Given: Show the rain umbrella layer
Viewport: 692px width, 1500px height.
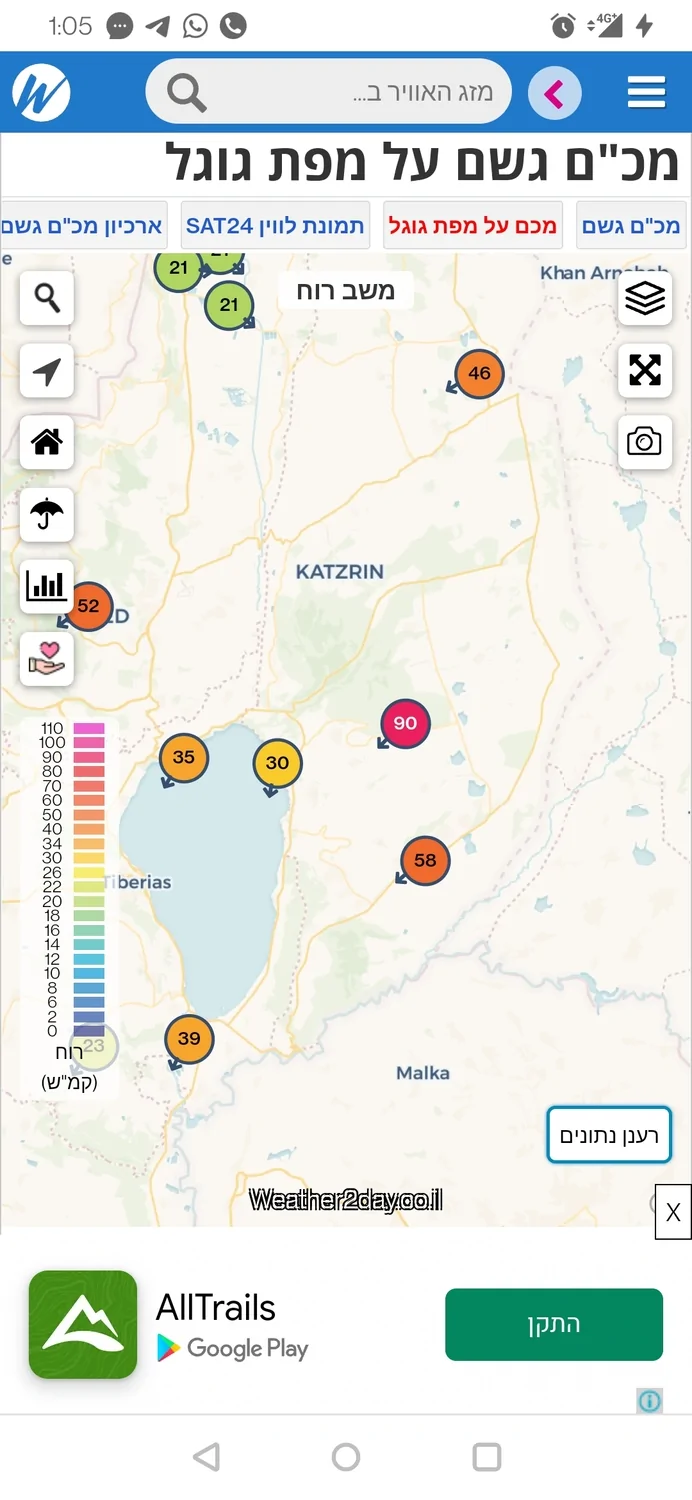Looking at the screenshot, I should tap(47, 515).
